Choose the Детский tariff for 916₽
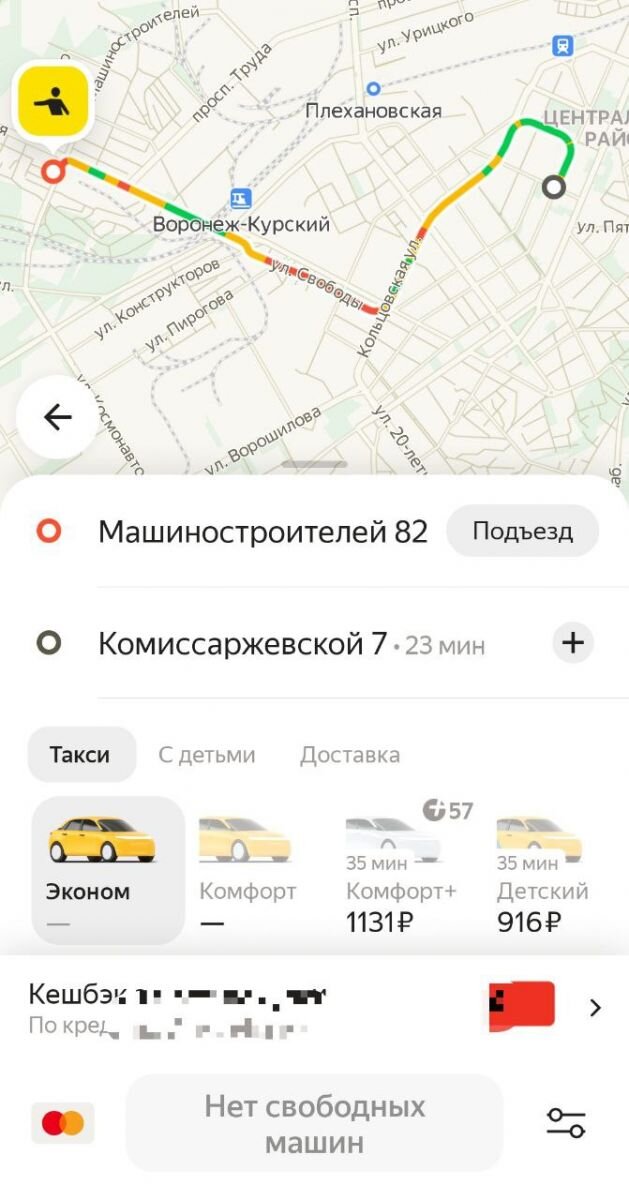This screenshot has height=1200, width=629. (x=543, y=870)
